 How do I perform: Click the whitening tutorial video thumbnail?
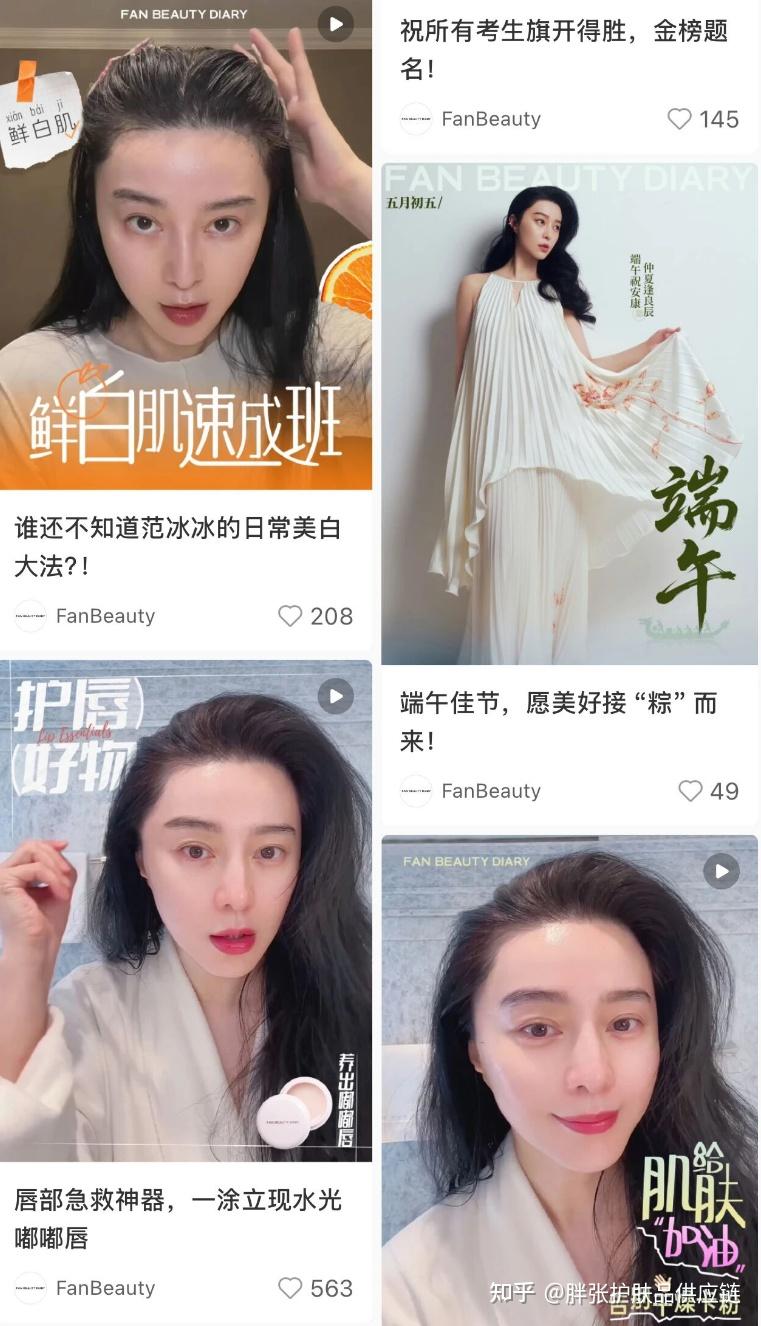185,250
